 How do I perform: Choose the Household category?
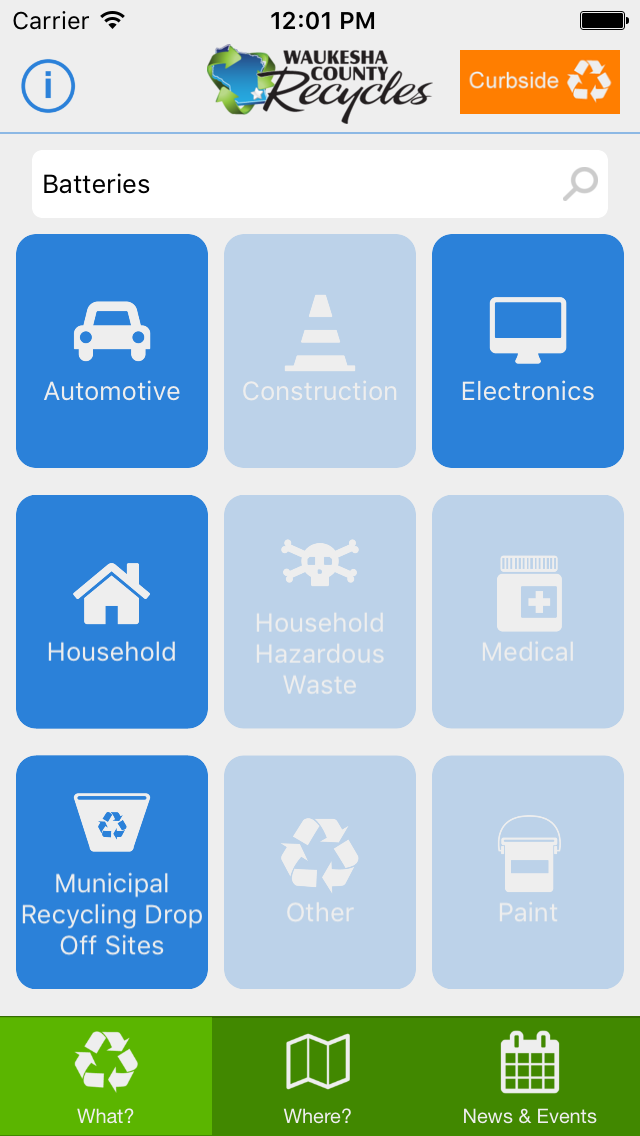tap(112, 611)
